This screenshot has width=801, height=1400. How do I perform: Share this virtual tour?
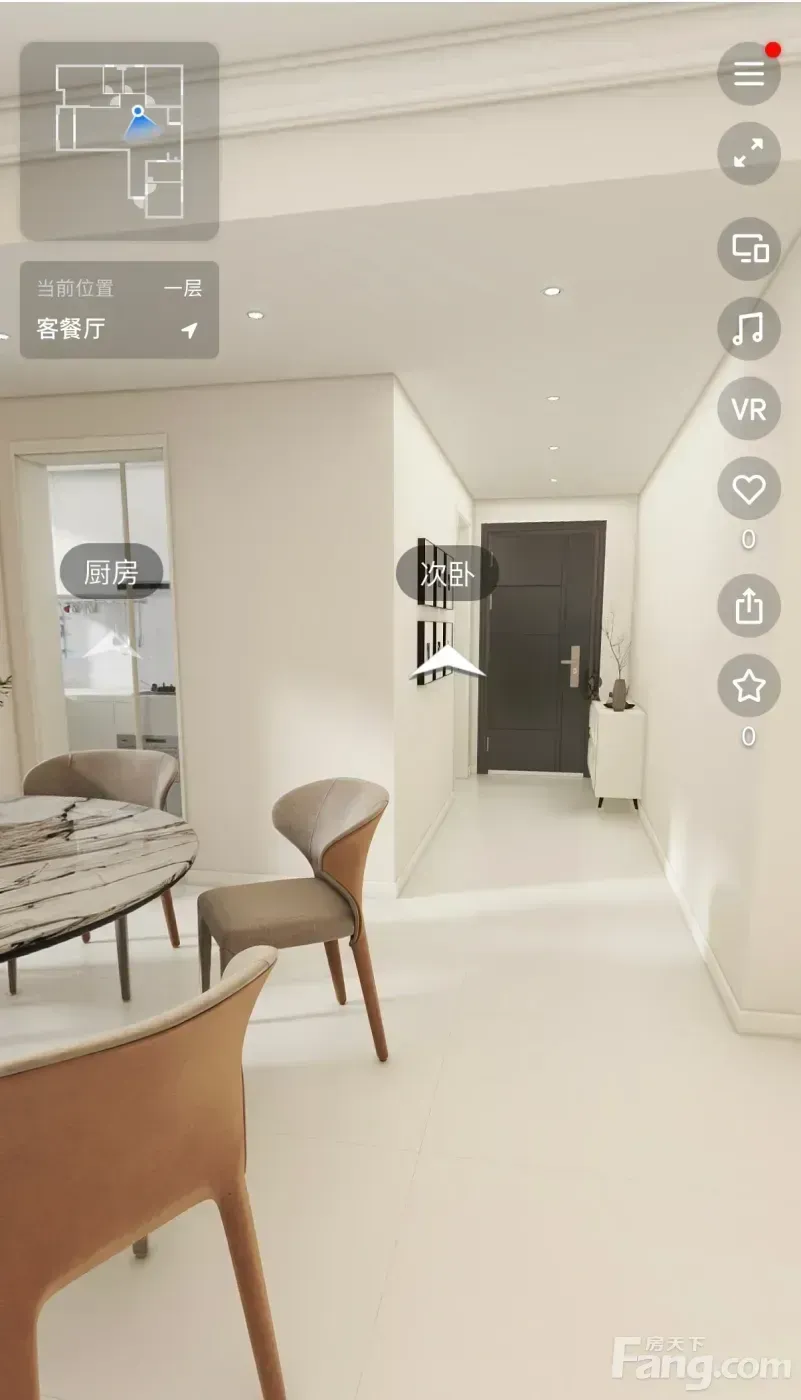pyautogui.click(x=749, y=606)
